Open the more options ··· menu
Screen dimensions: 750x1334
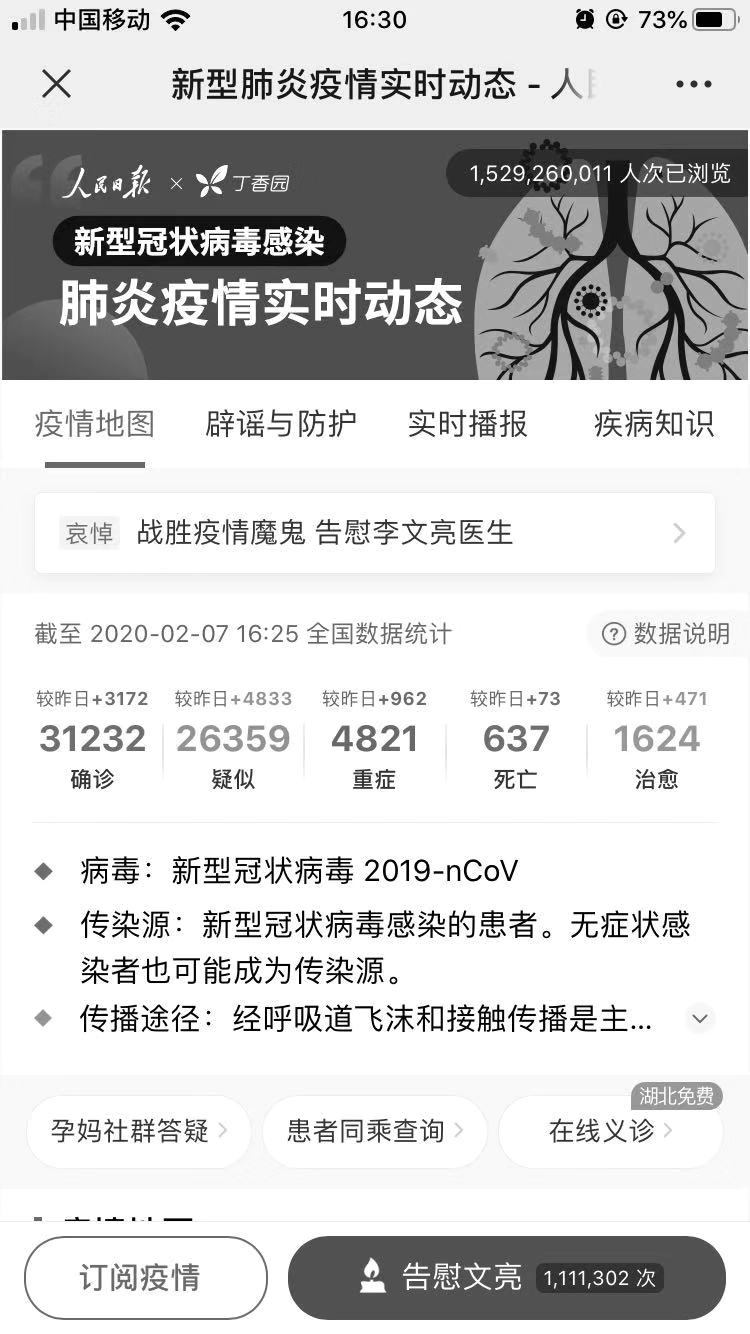[x=694, y=84]
